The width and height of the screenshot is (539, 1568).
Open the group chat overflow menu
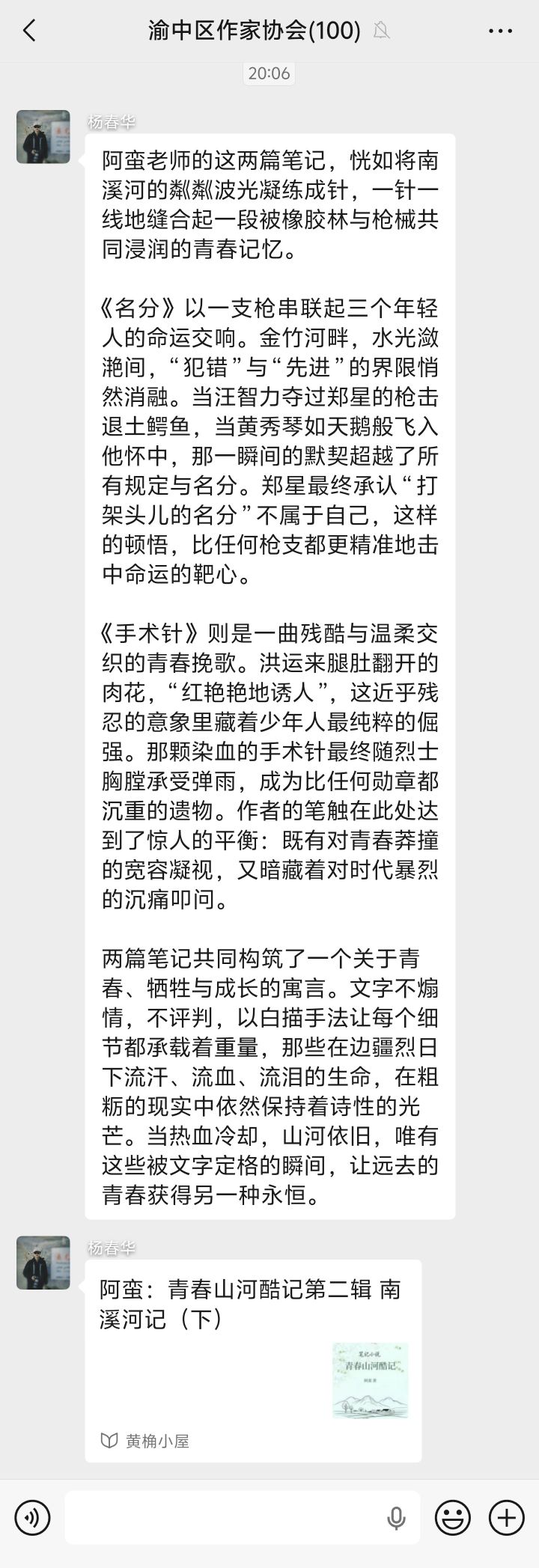coord(500,31)
